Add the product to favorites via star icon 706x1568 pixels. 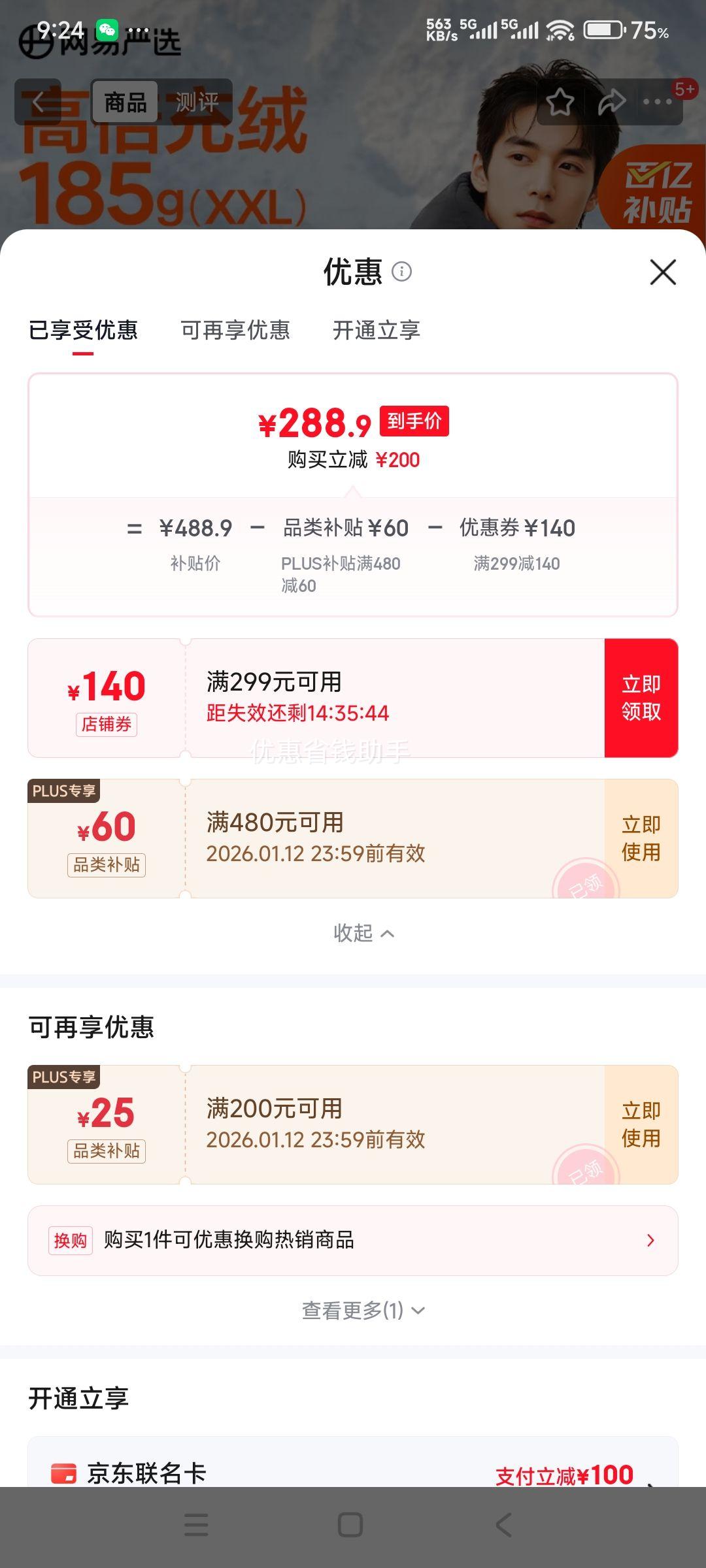pyautogui.click(x=561, y=101)
